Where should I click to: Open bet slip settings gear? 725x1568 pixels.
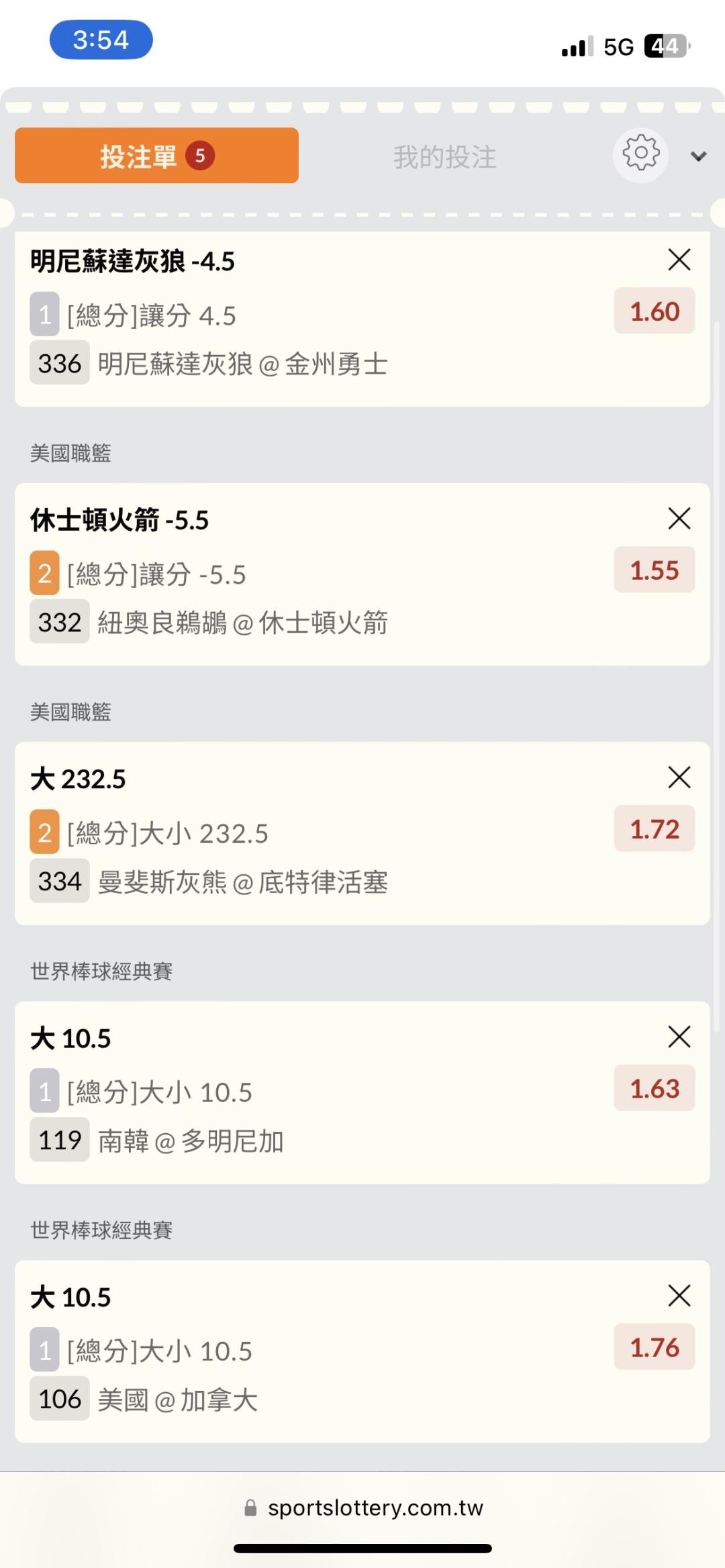[x=640, y=154]
